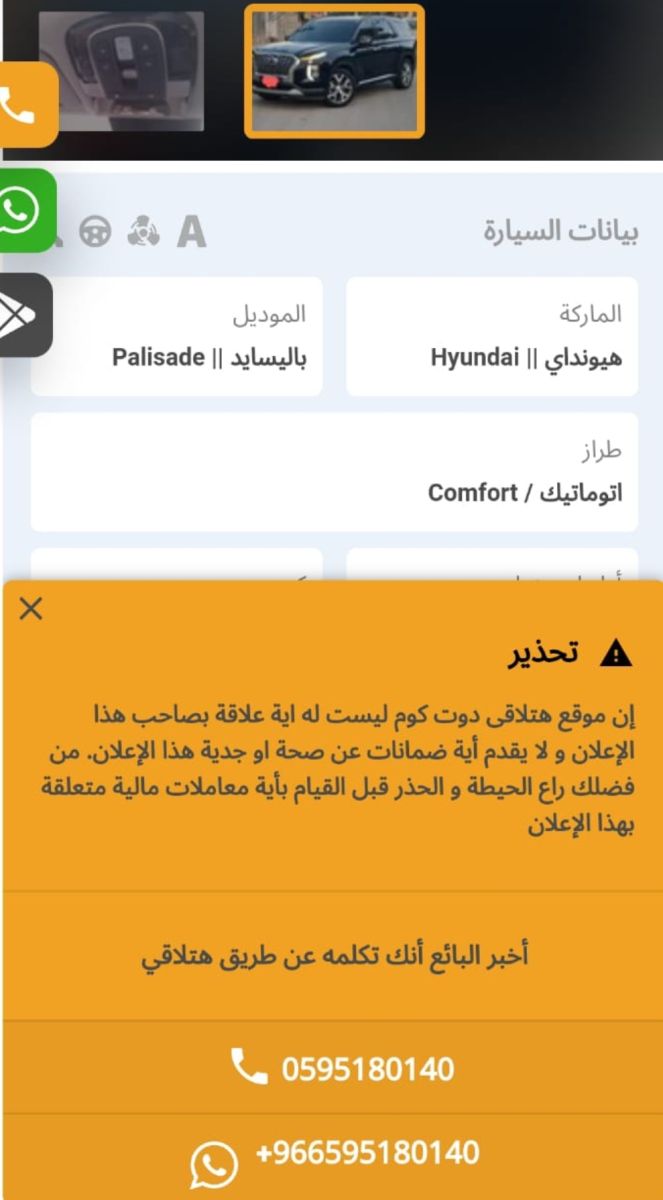Call the seller at 0595180140
663x1200 pixels.
(x=332, y=1068)
